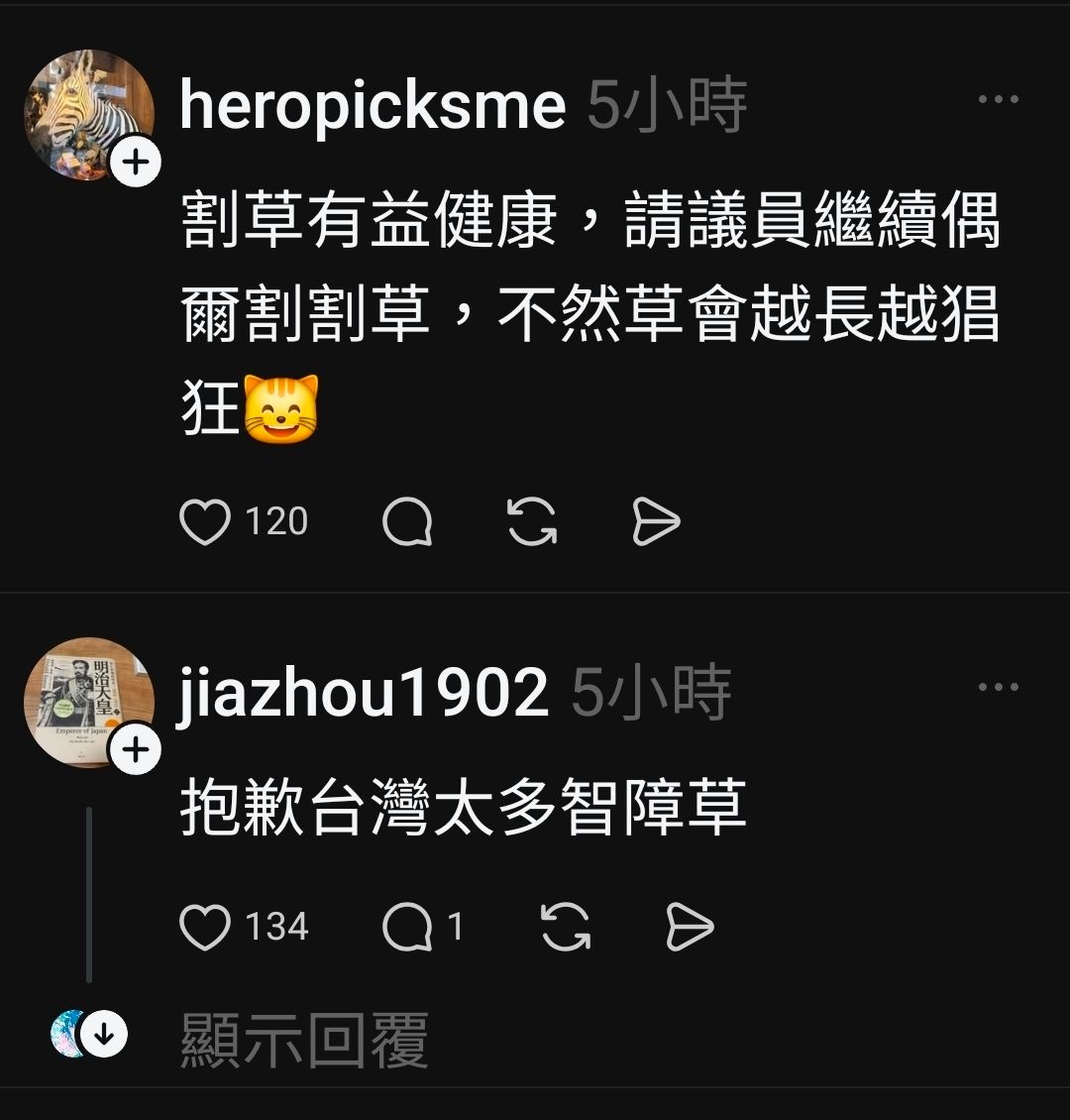1070x1120 pixels.
Task: Comment on heropicksme's post
Action: click(407, 521)
